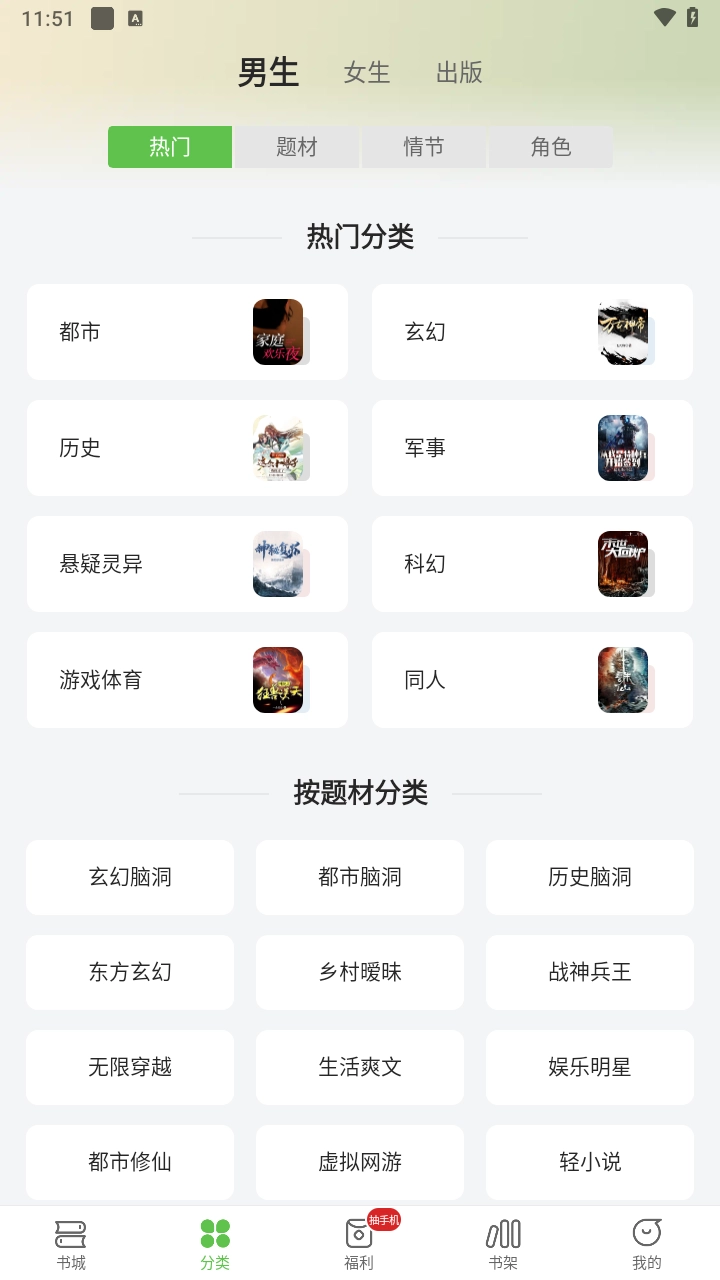Open the 福利 bottom tab
The image size is (720, 1280).
pyautogui.click(x=359, y=1244)
